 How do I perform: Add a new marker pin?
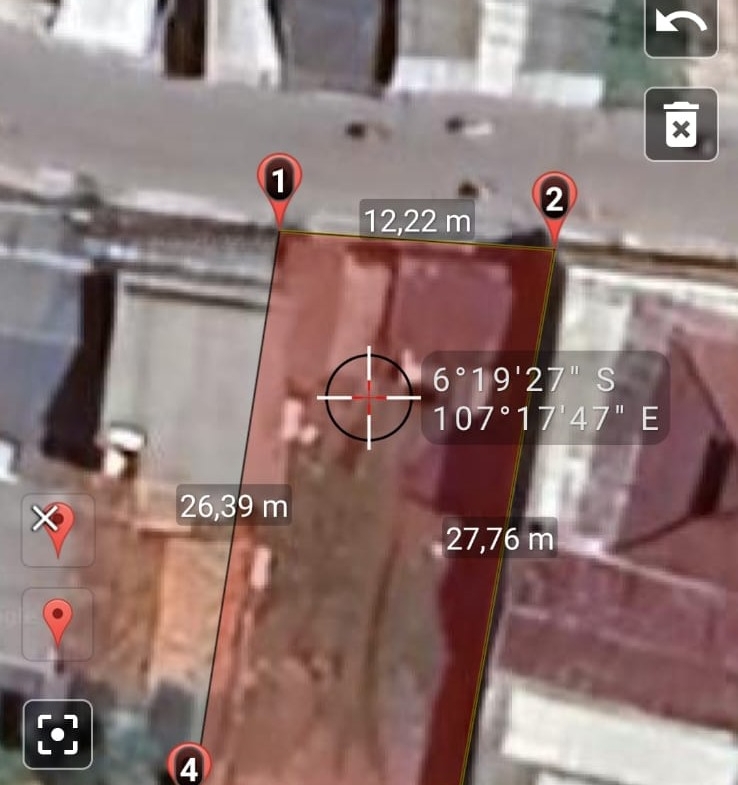[58, 623]
